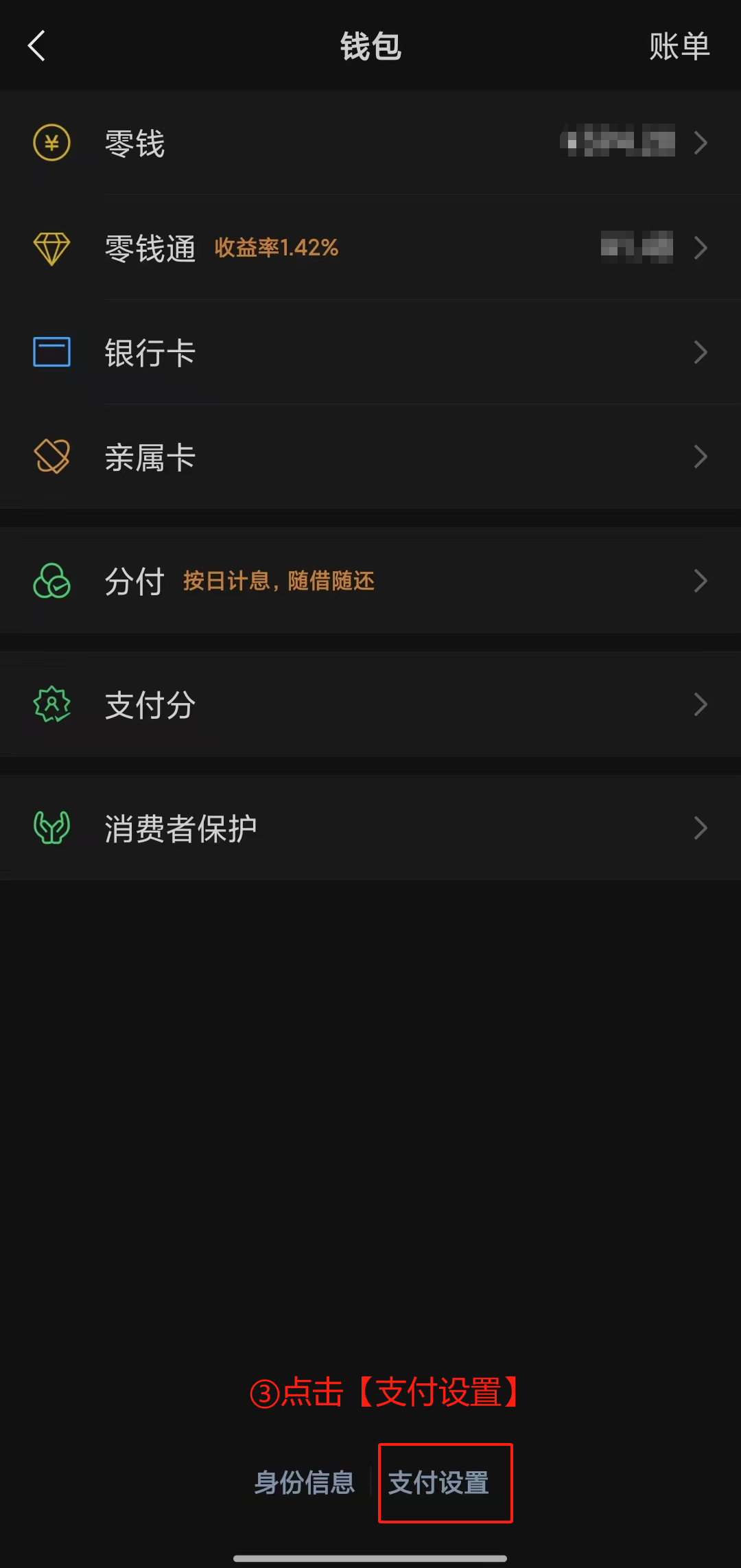Open the 分付 row

click(370, 581)
